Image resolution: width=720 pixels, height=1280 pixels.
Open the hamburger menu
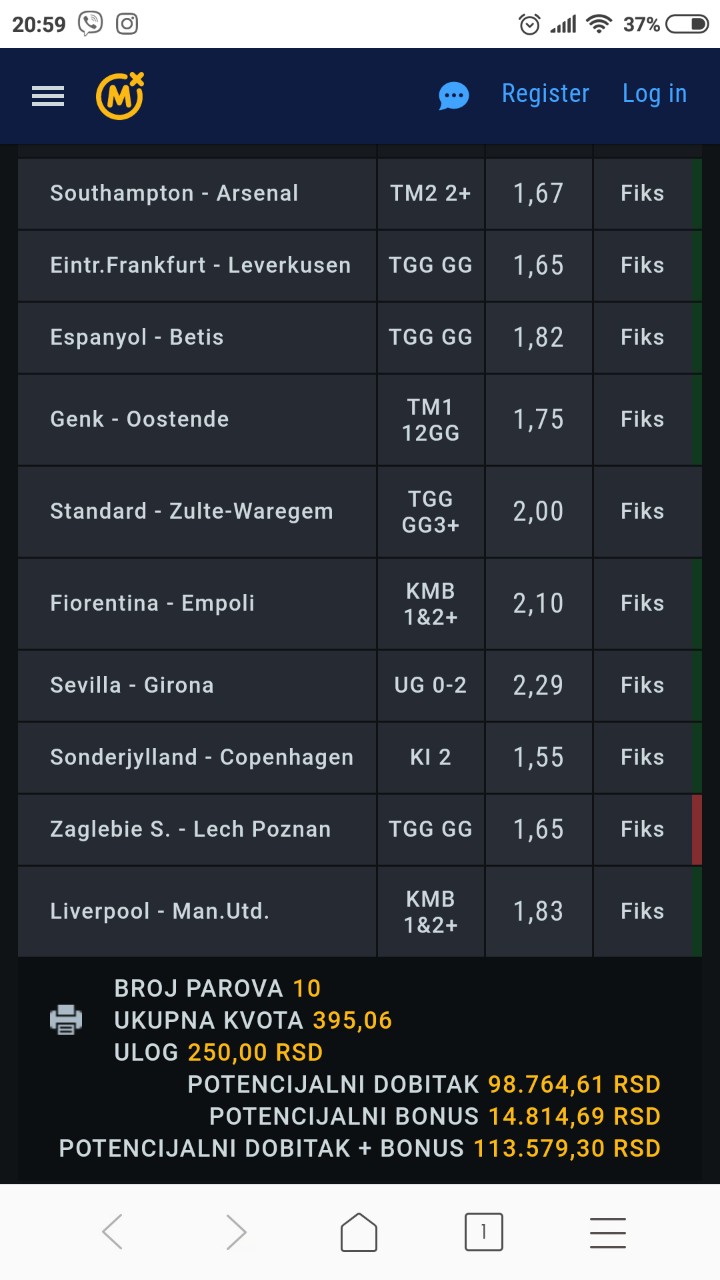tap(48, 95)
